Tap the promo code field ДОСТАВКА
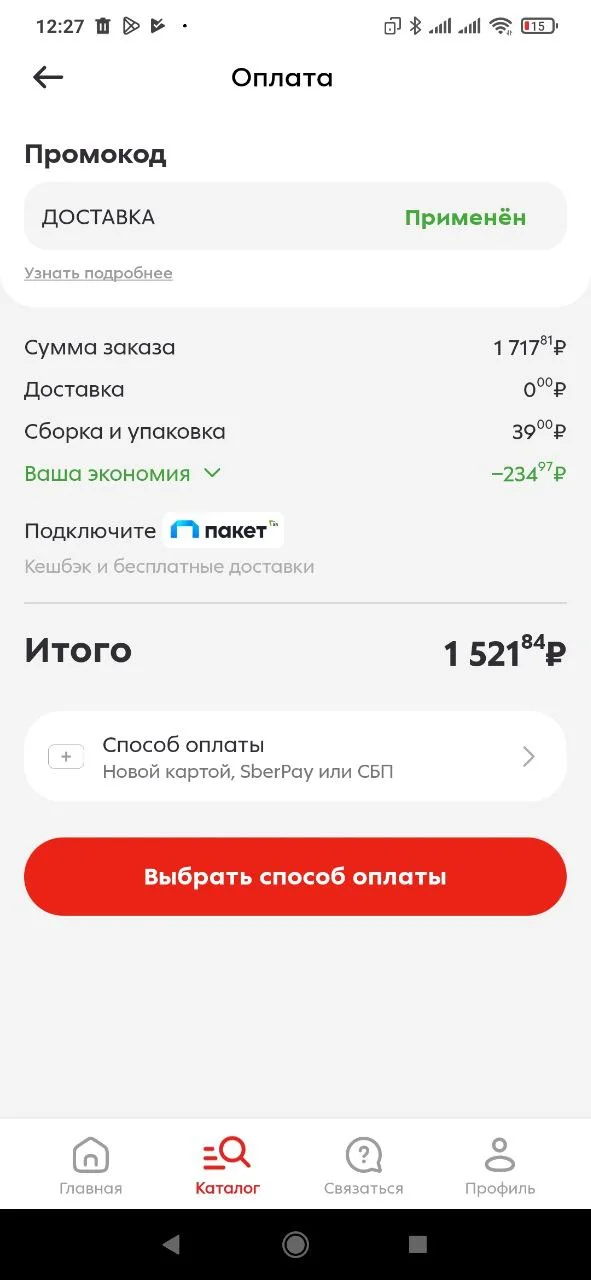The height and width of the screenshot is (1280, 591). [295, 216]
